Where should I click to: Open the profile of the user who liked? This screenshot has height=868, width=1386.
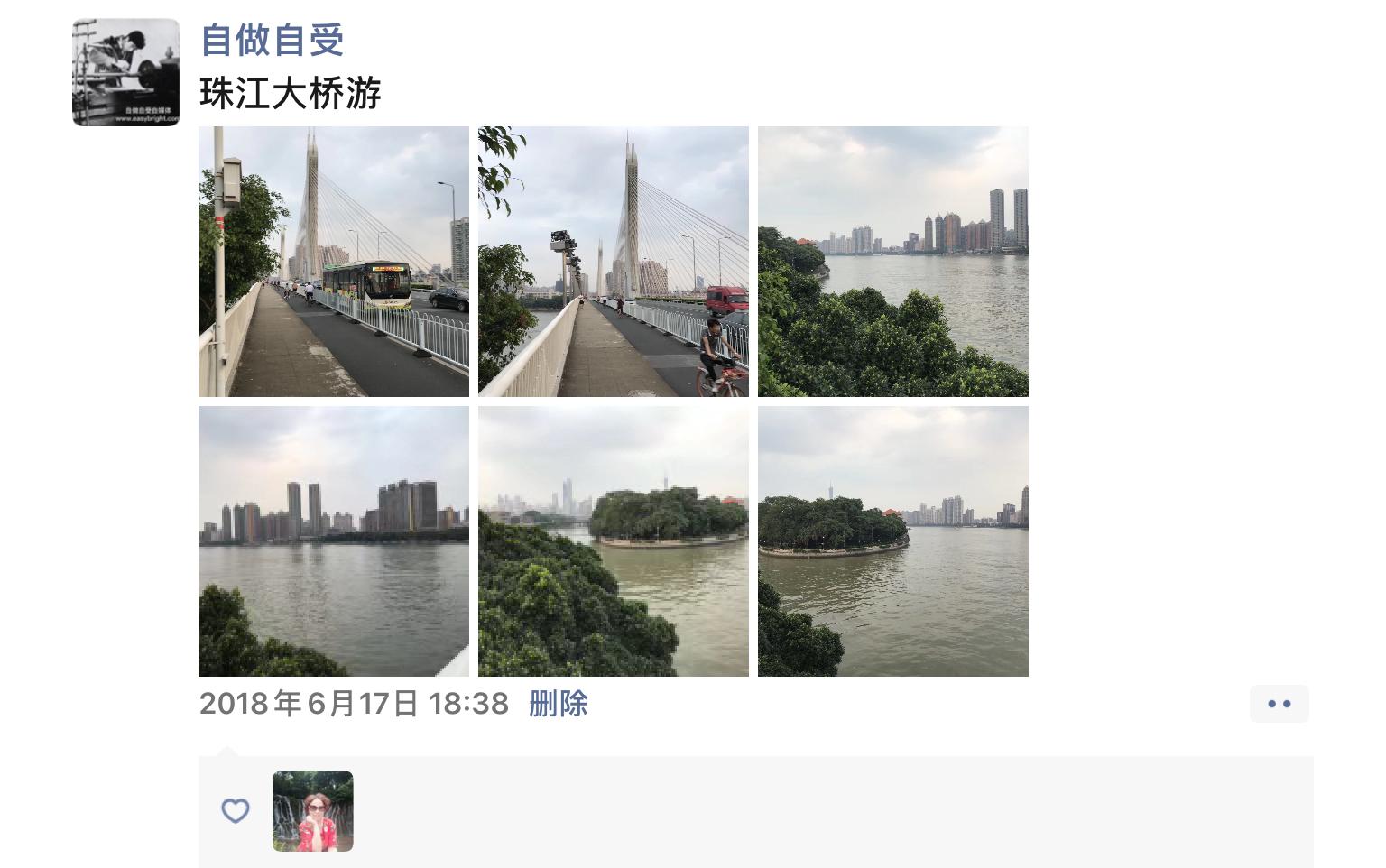tap(312, 811)
